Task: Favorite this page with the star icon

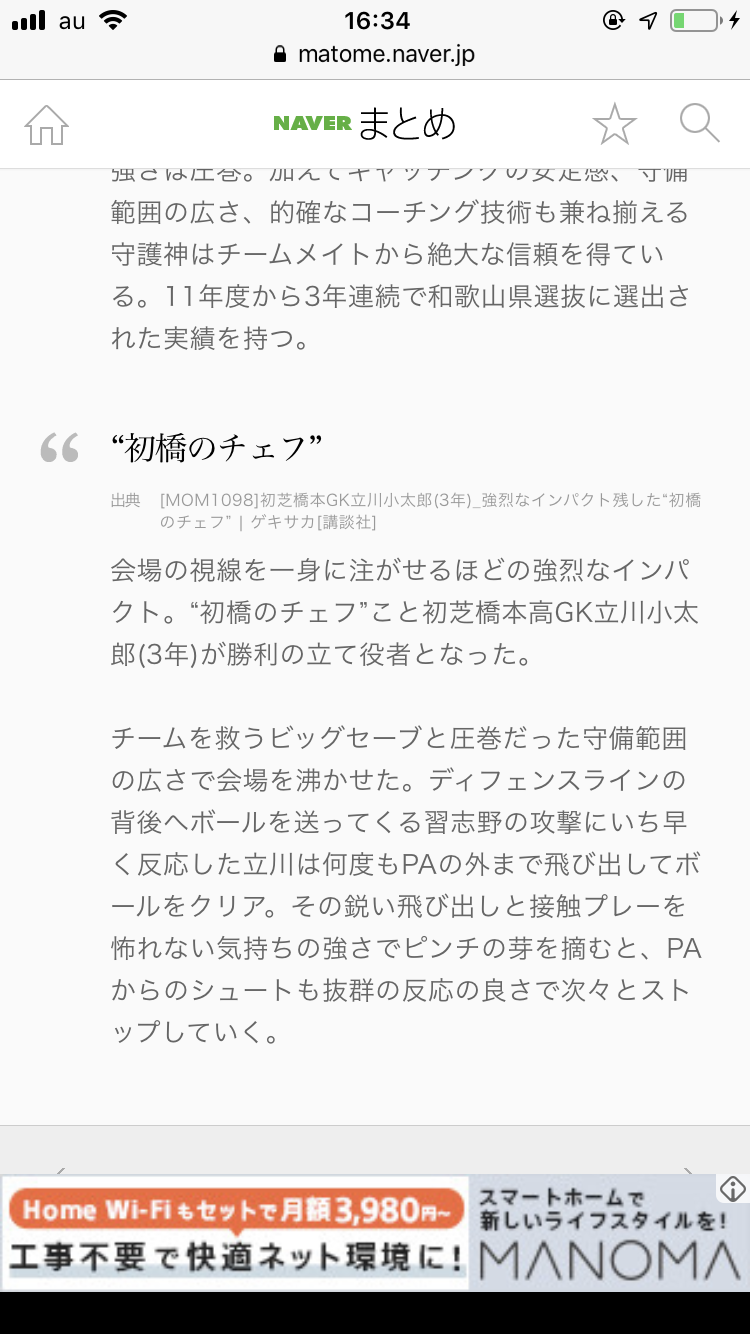Action: 614,124
